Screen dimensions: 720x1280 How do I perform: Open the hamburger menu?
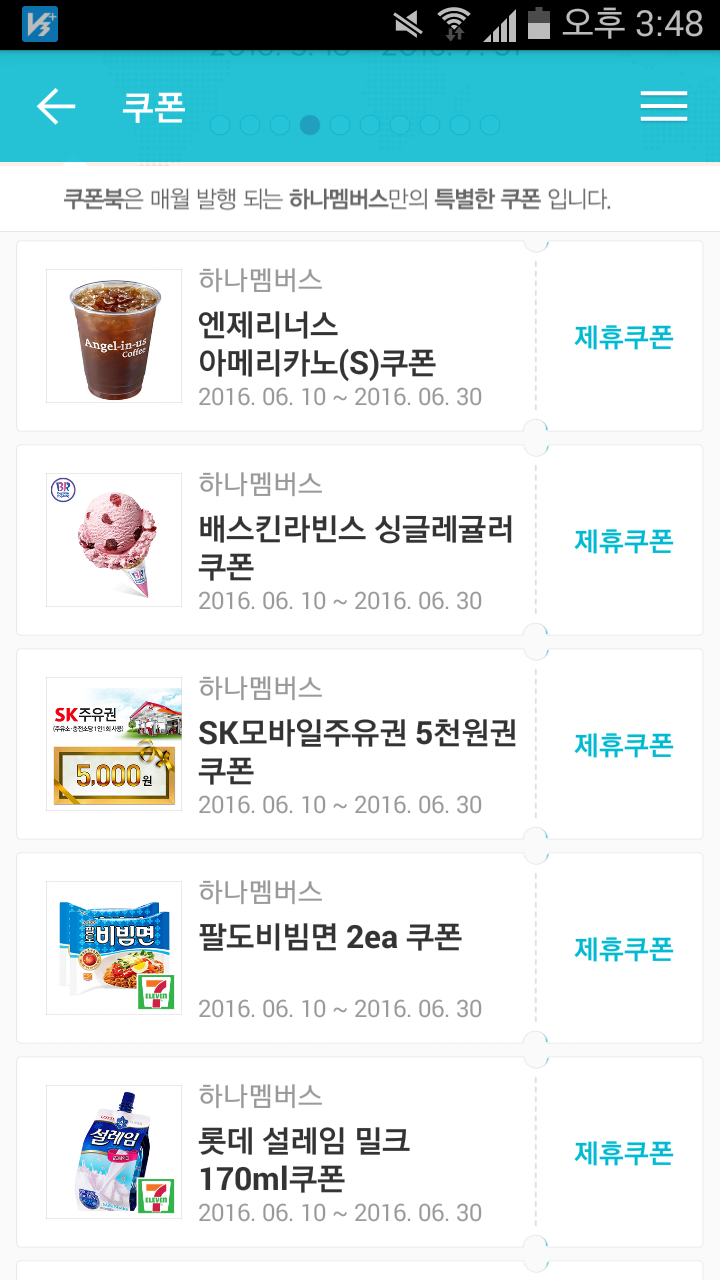coord(663,107)
